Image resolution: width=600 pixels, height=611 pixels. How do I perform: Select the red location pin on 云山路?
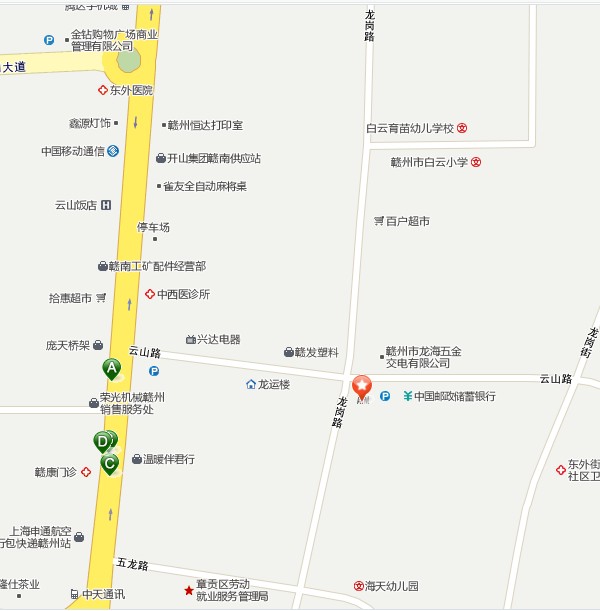click(x=361, y=386)
